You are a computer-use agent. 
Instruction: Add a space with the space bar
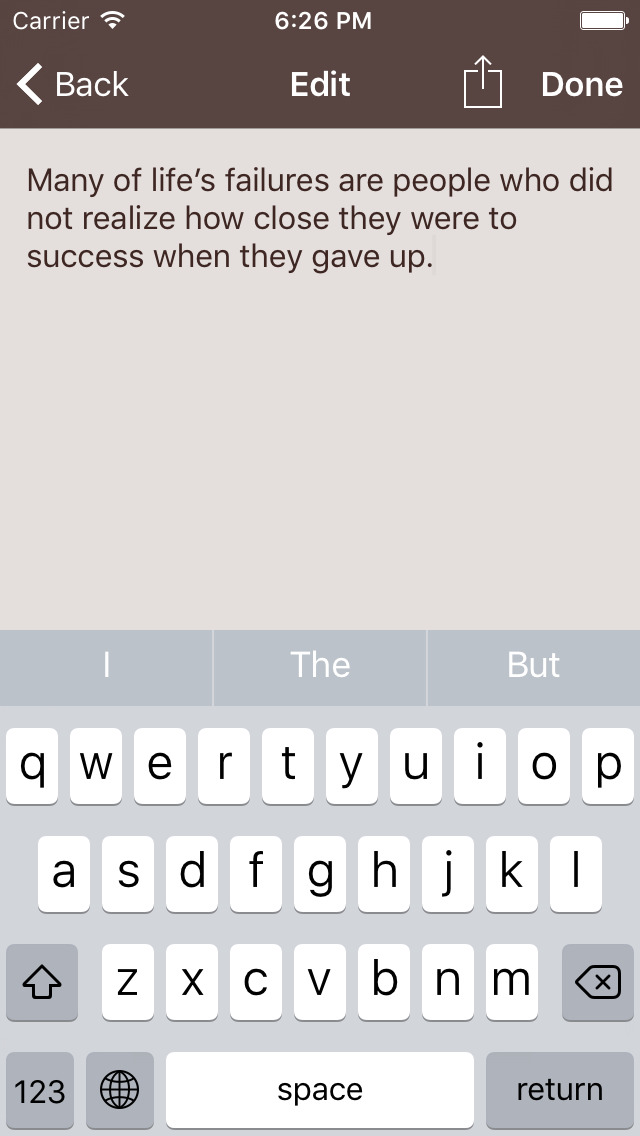pyautogui.click(x=320, y=1090)
